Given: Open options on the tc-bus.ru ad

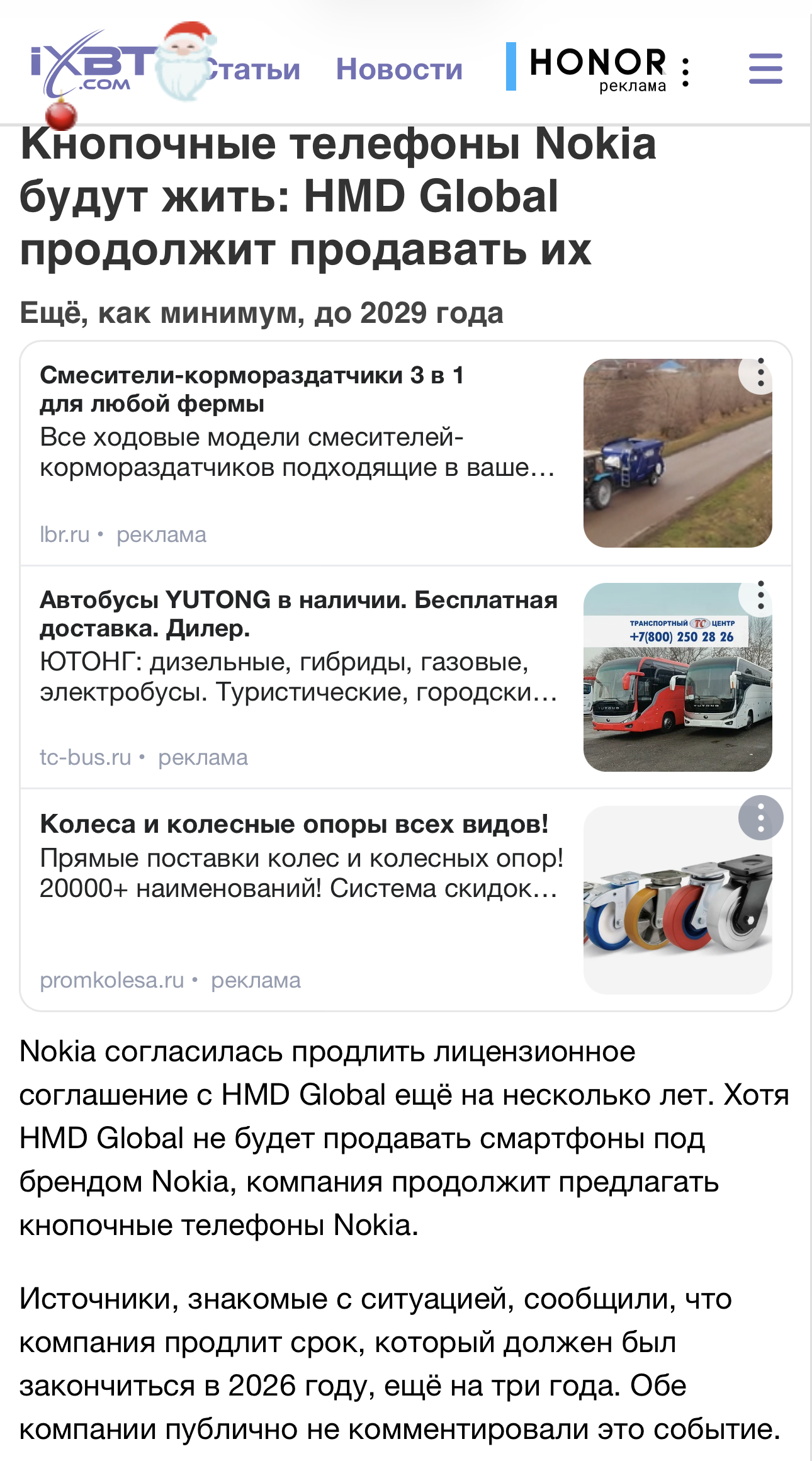Looking at the screenshot, I should pos(760,595).
